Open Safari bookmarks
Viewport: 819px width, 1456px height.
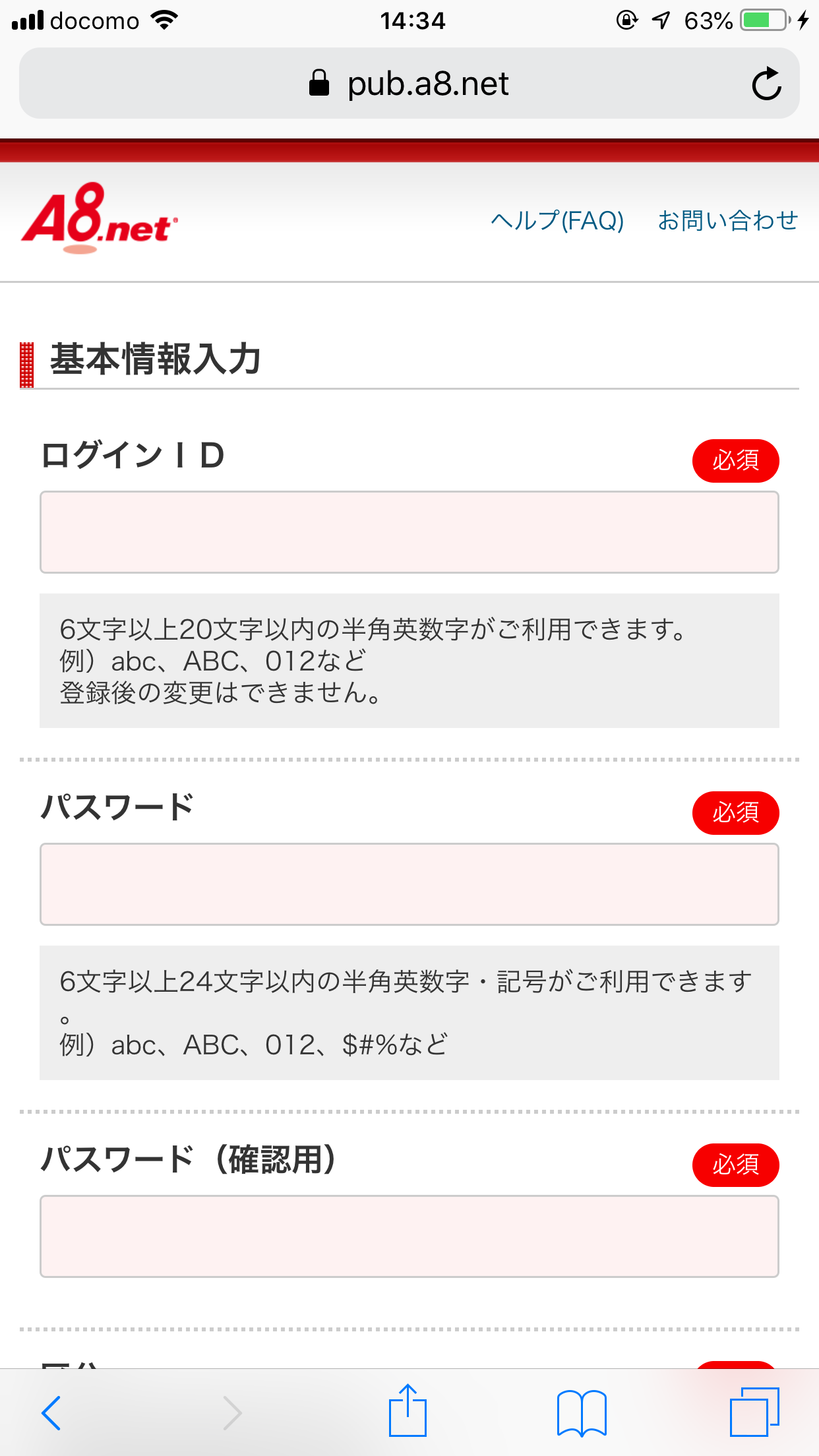point(582,1412)
